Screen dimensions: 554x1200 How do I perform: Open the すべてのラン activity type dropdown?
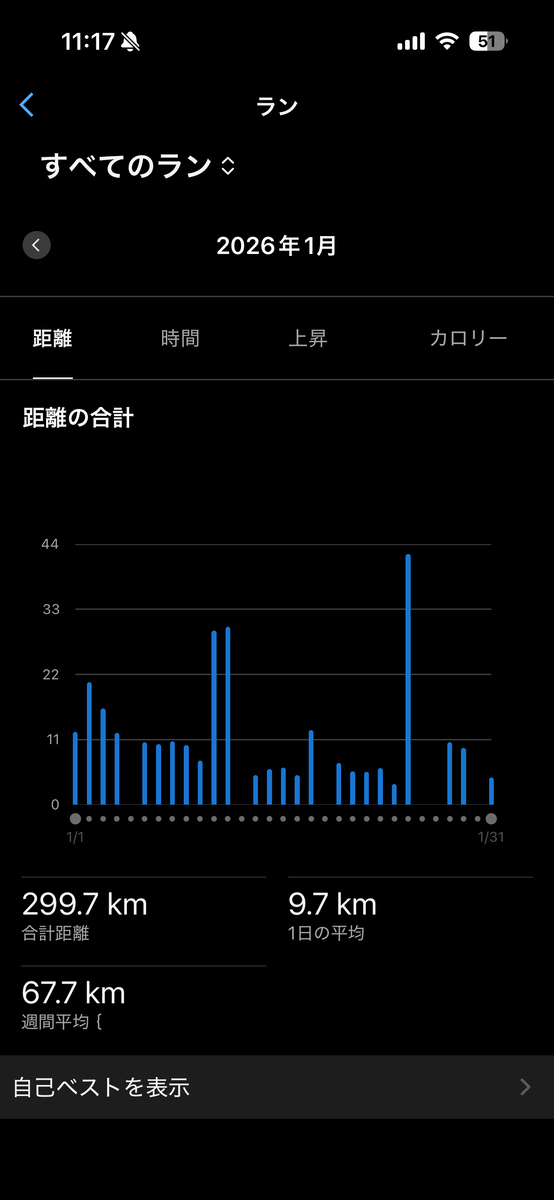[x=138, y=166]
